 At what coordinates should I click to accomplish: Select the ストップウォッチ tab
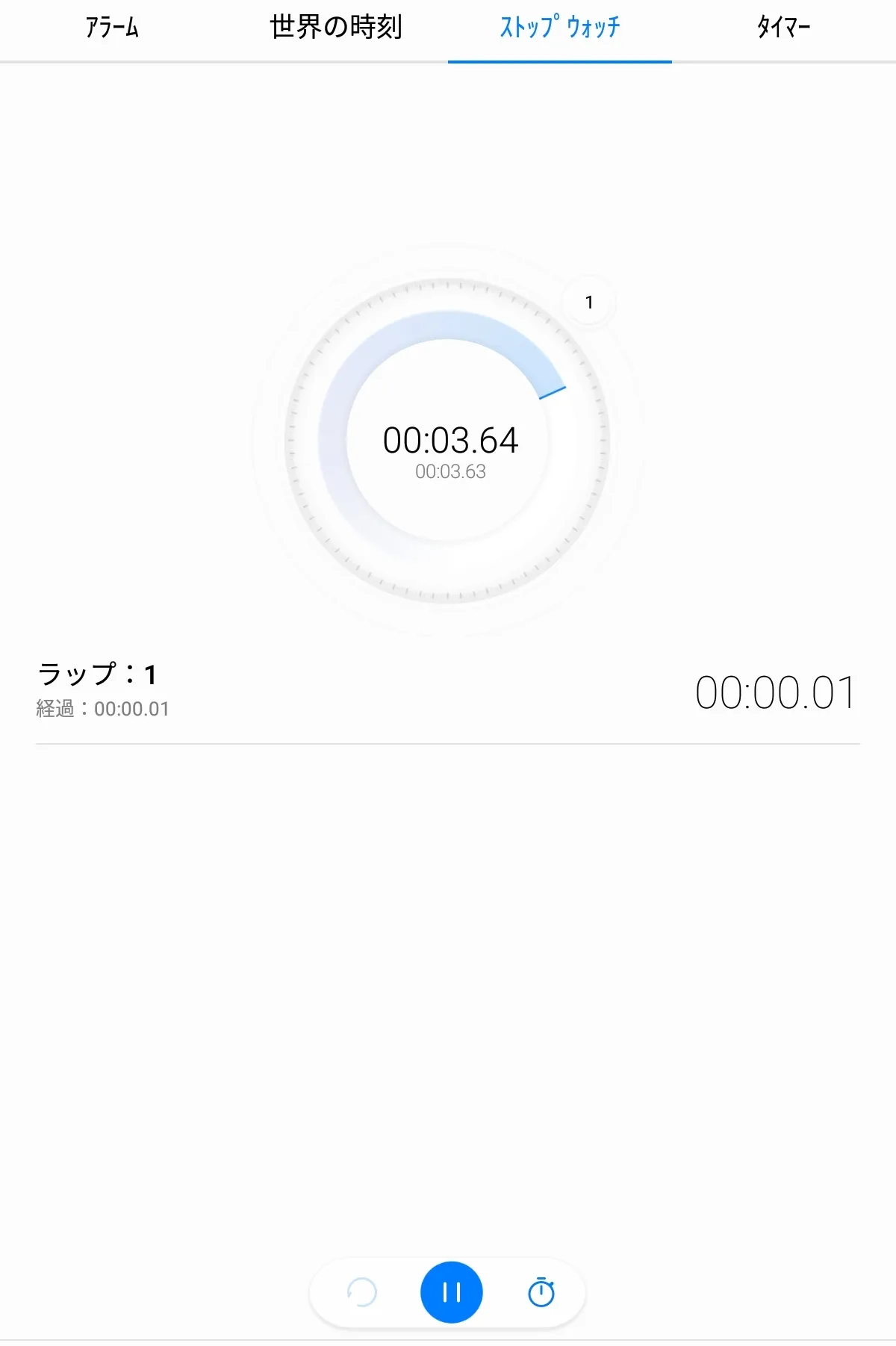click(x=560, y=28)
